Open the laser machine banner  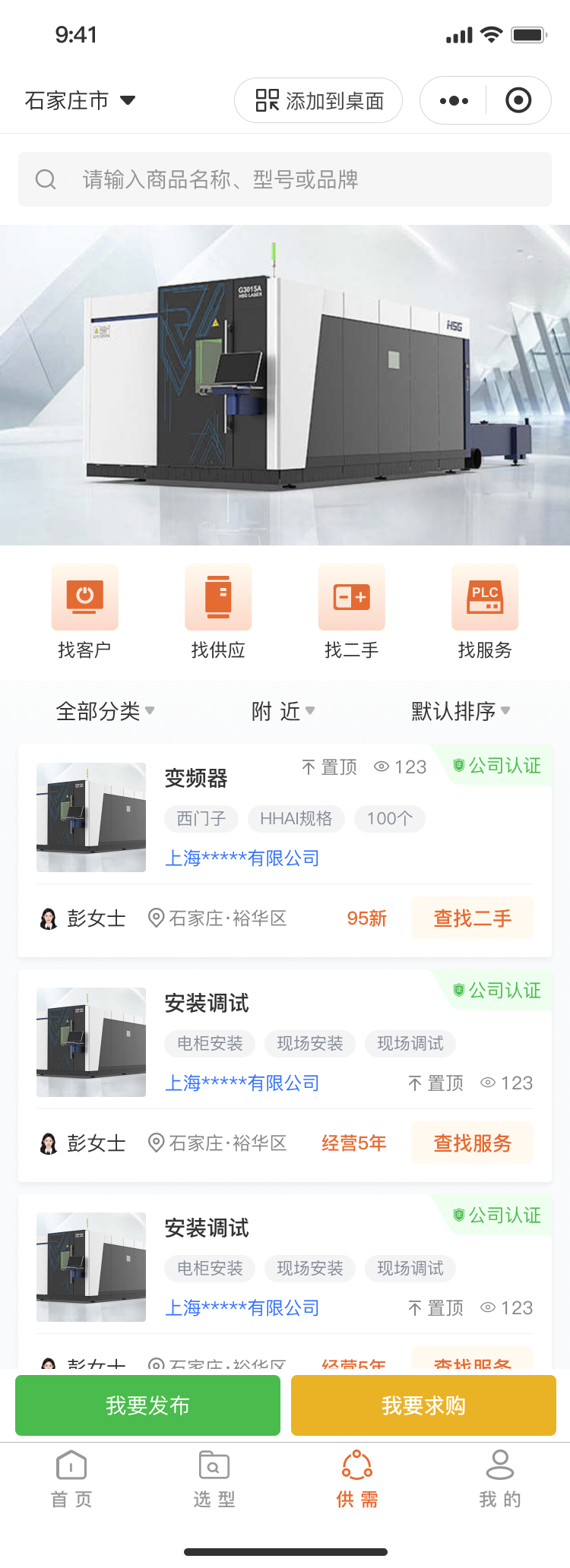click(x=285, y=384)
